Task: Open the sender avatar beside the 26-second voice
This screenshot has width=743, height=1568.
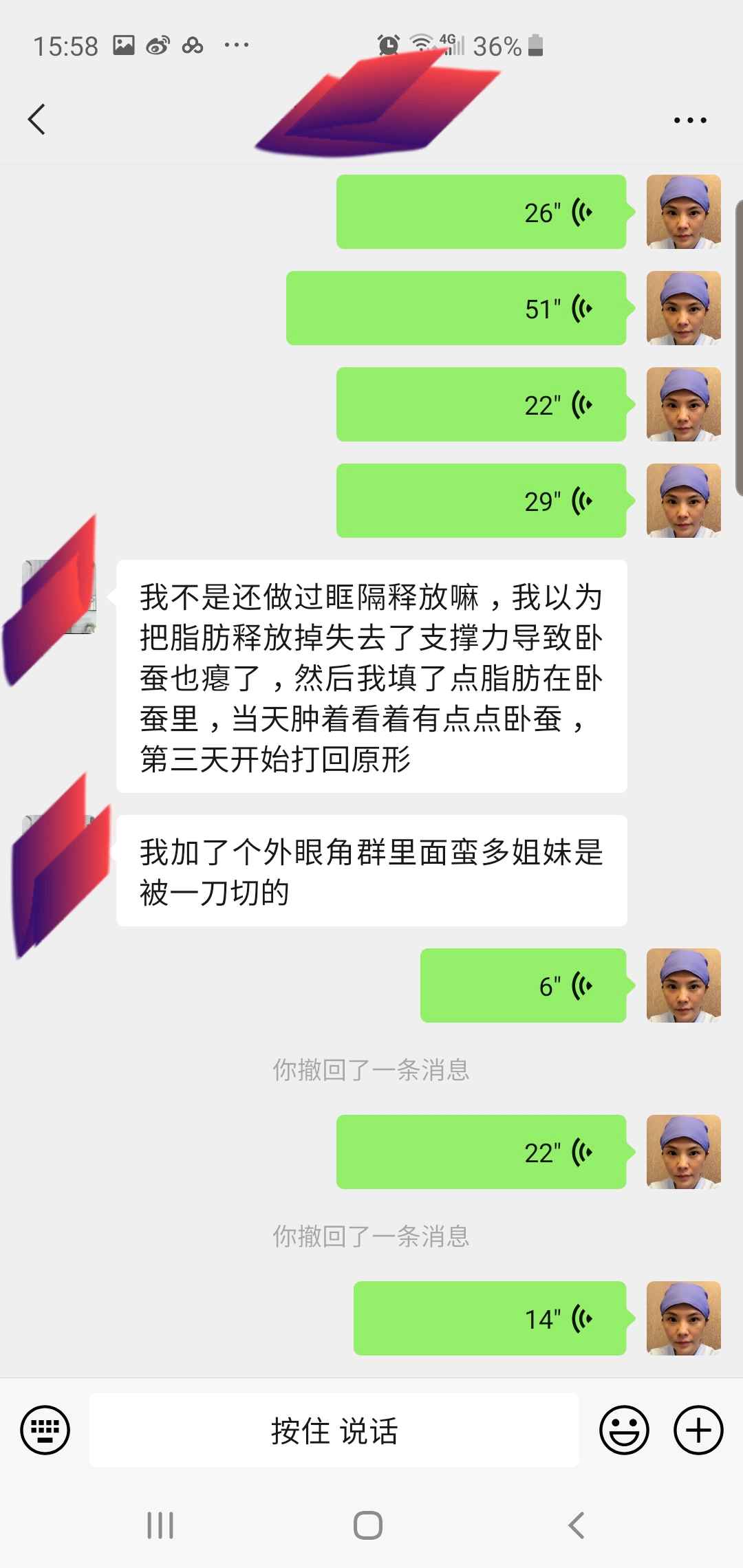Action: click(x=683, y=212)
